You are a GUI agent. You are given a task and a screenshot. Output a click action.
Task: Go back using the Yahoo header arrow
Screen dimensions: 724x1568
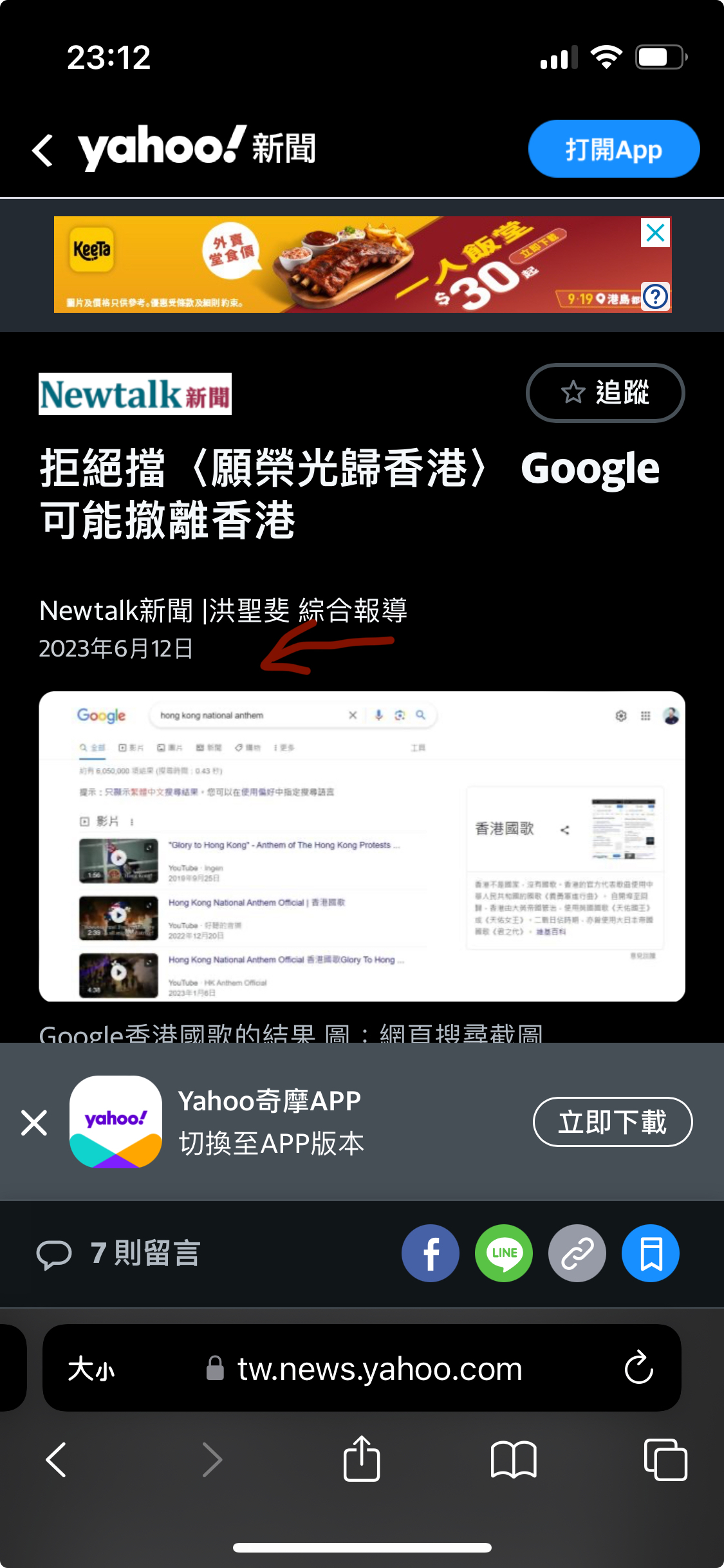tap(42, 150)
